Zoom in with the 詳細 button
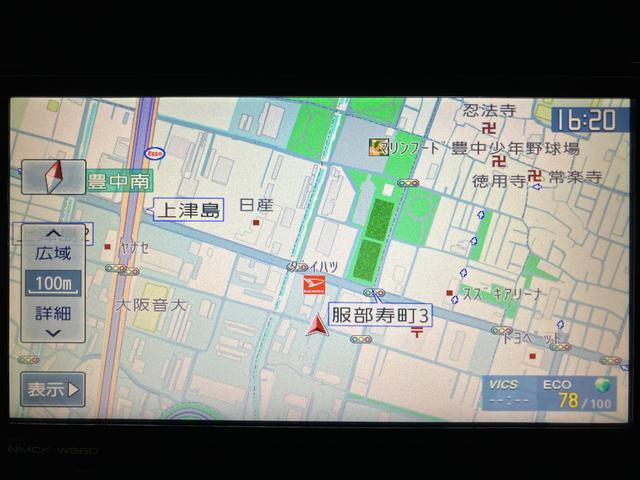This screenshot has width=640, height=480. click(54, 320)
